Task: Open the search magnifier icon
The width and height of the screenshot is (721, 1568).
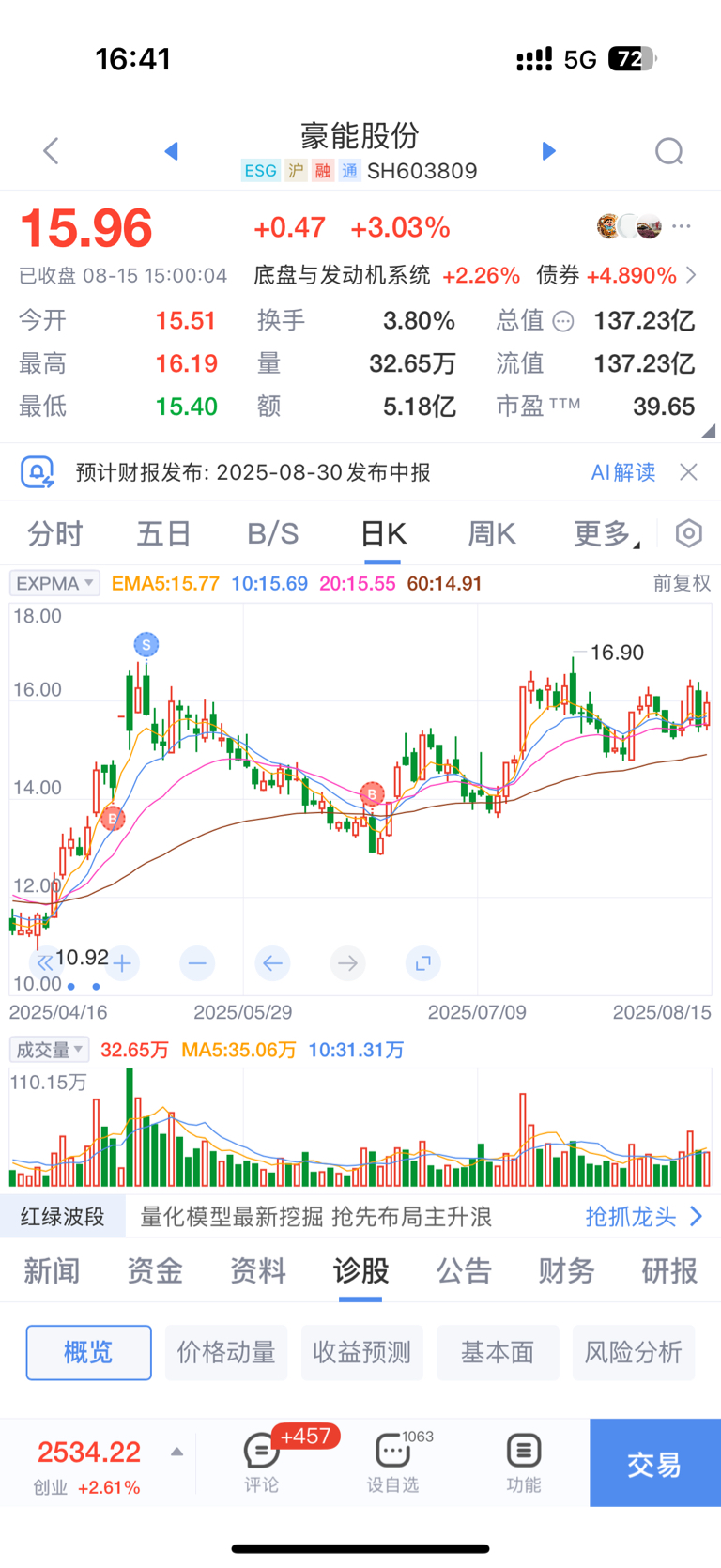Action: click(x=669, y=151)
